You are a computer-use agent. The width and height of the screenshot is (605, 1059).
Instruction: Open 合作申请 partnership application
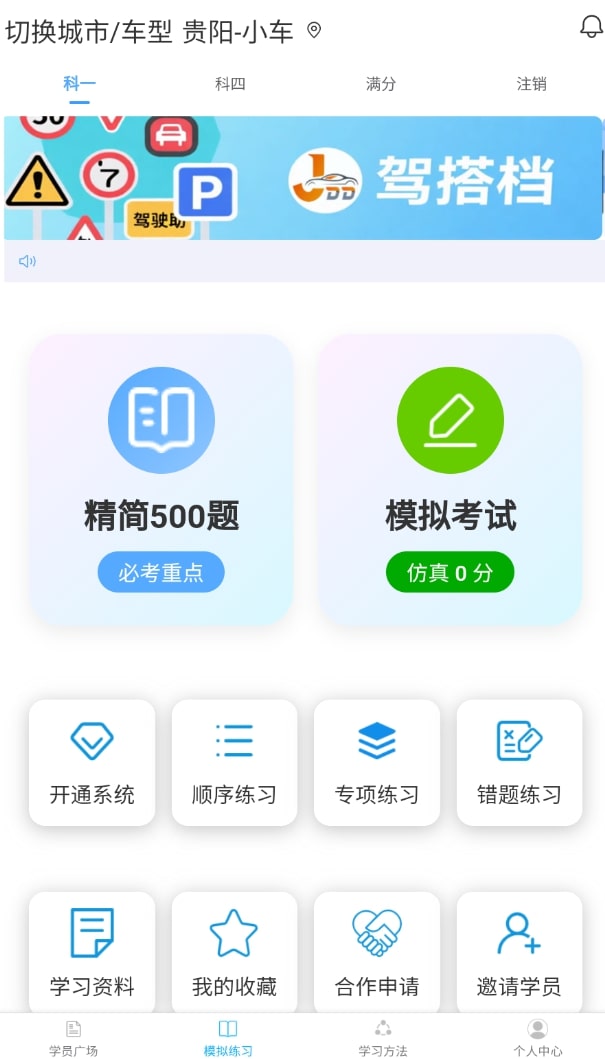(377, 953)
